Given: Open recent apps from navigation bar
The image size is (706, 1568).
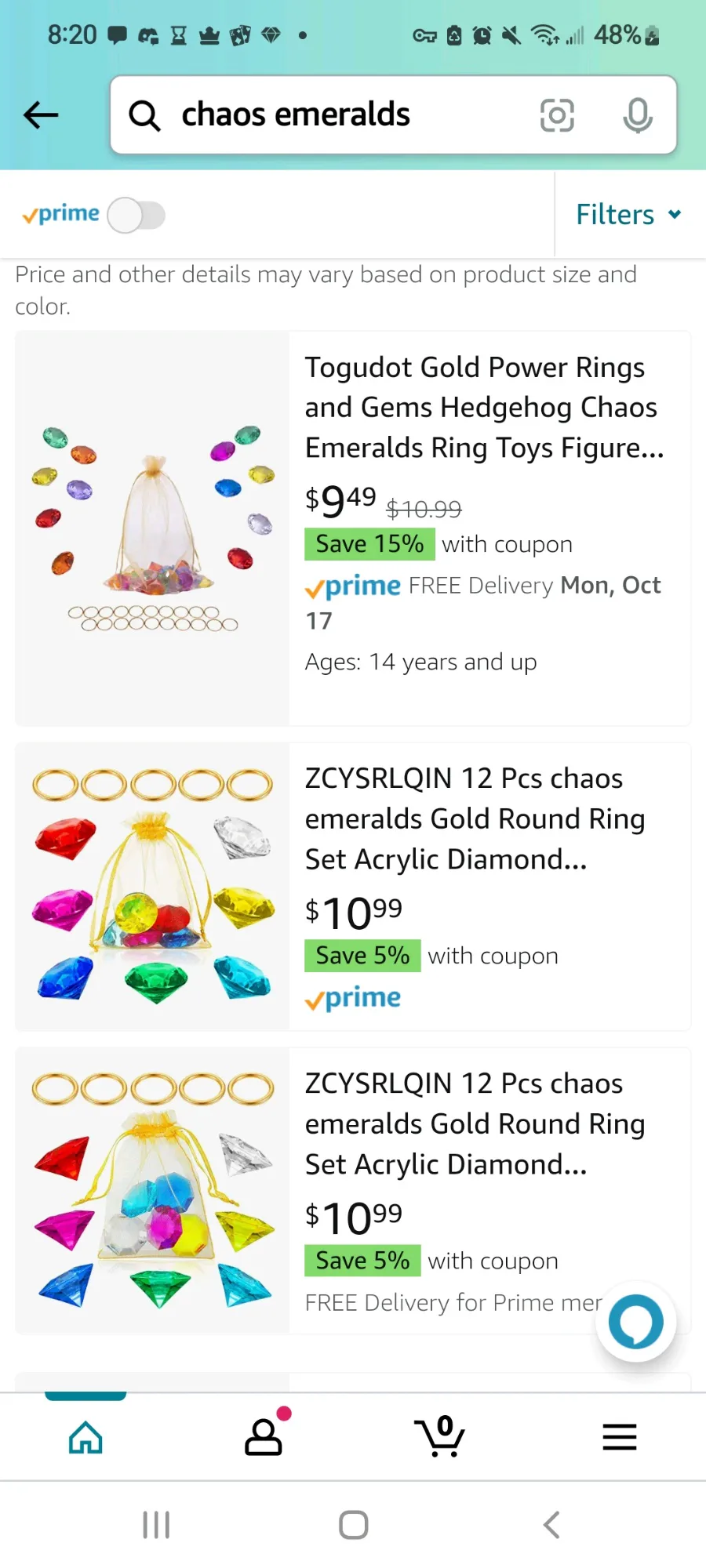Looking at the screenshot, I should (x=156, y=1525).
